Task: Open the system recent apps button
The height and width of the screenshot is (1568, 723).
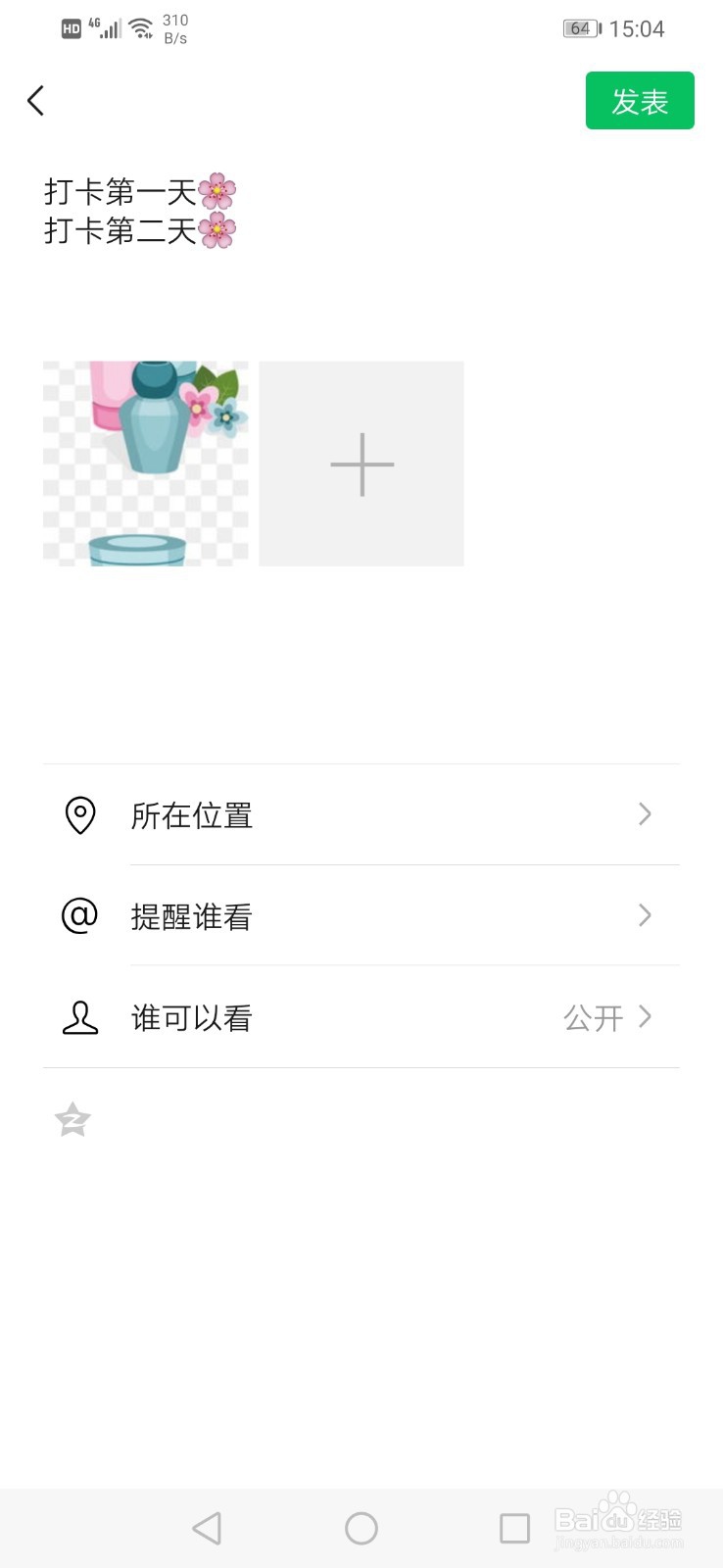Action: 514,1528
